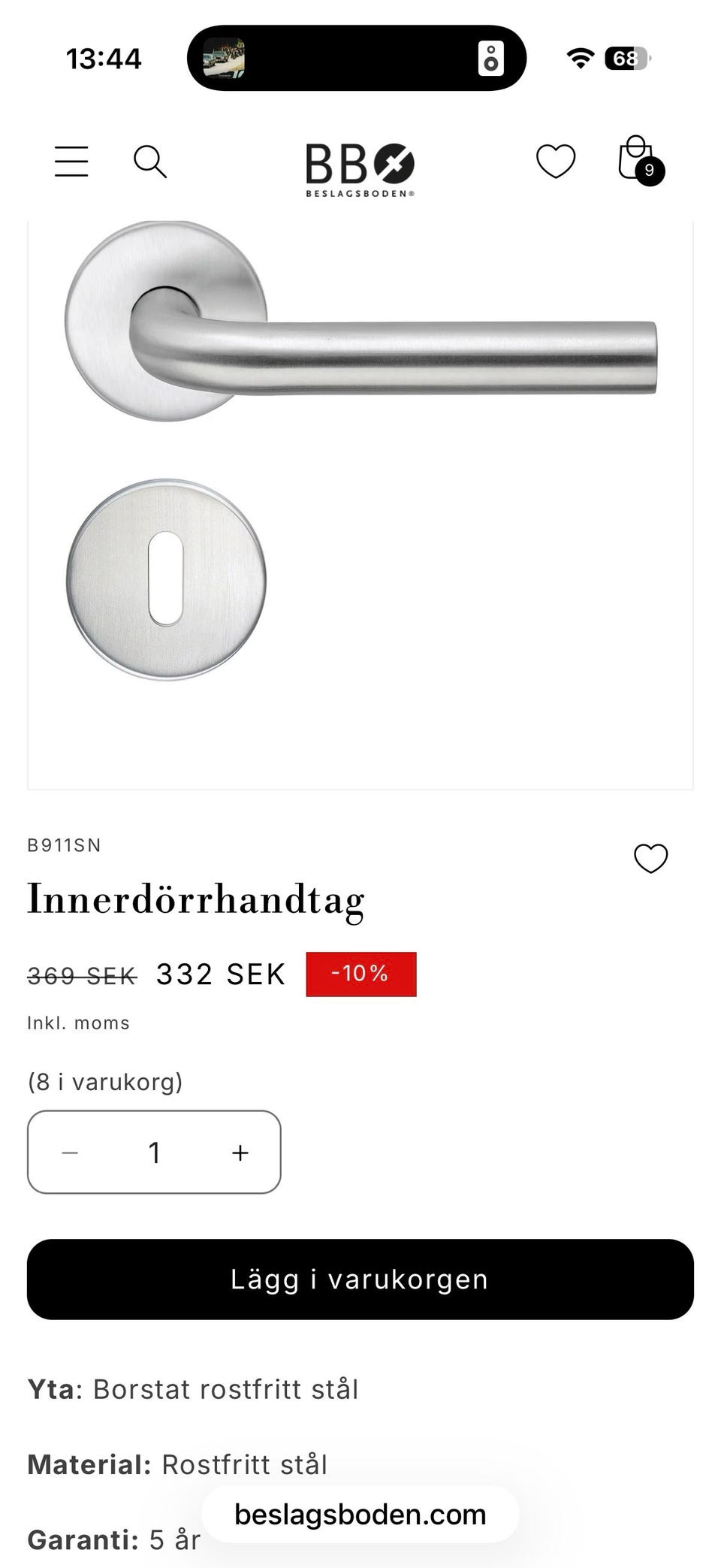Open the hamburger navigation menu
This screenshot has width=721, height=1568.
(71, 162)
